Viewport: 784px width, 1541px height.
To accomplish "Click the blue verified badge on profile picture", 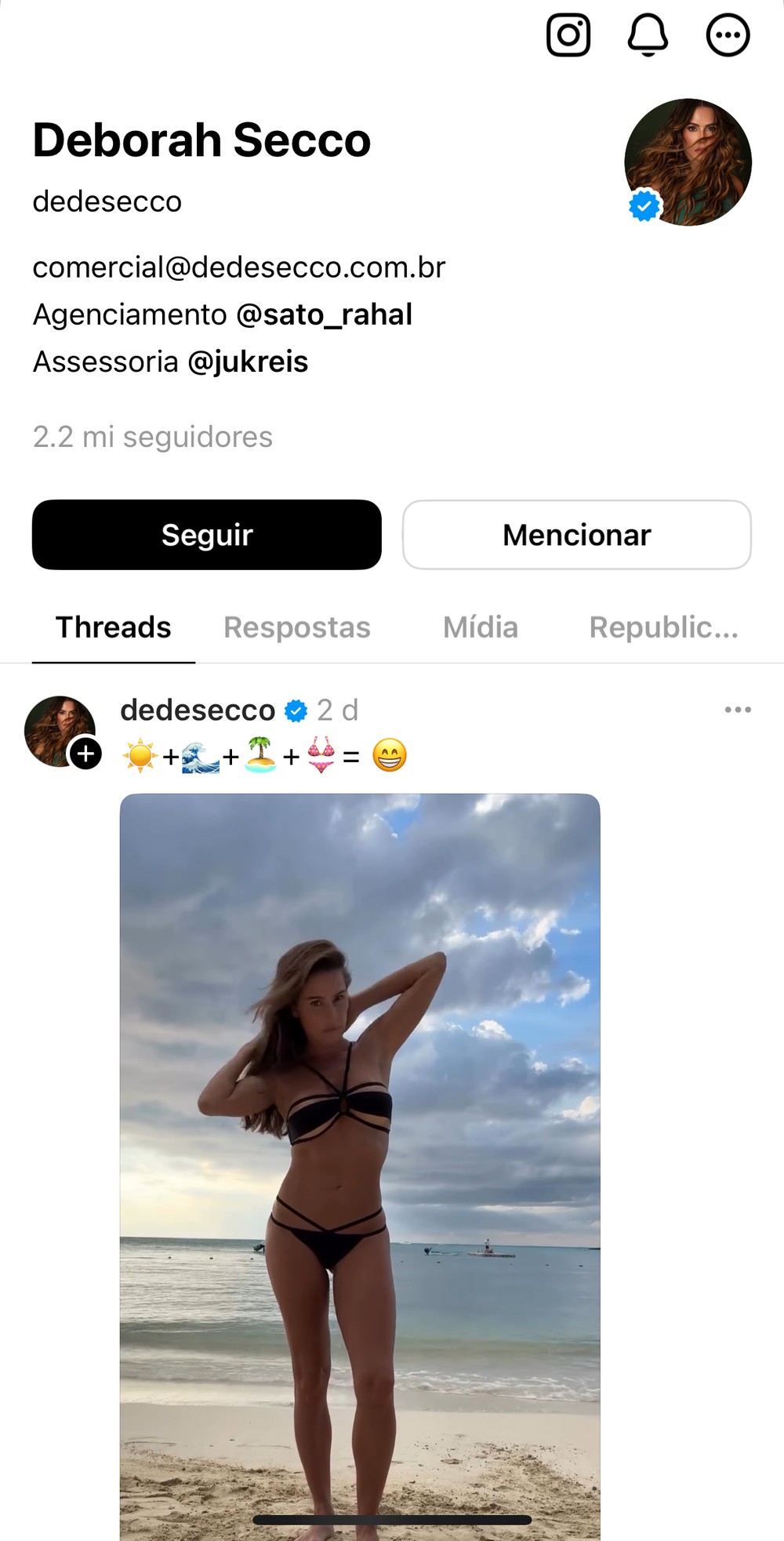I will click(644, 205).
